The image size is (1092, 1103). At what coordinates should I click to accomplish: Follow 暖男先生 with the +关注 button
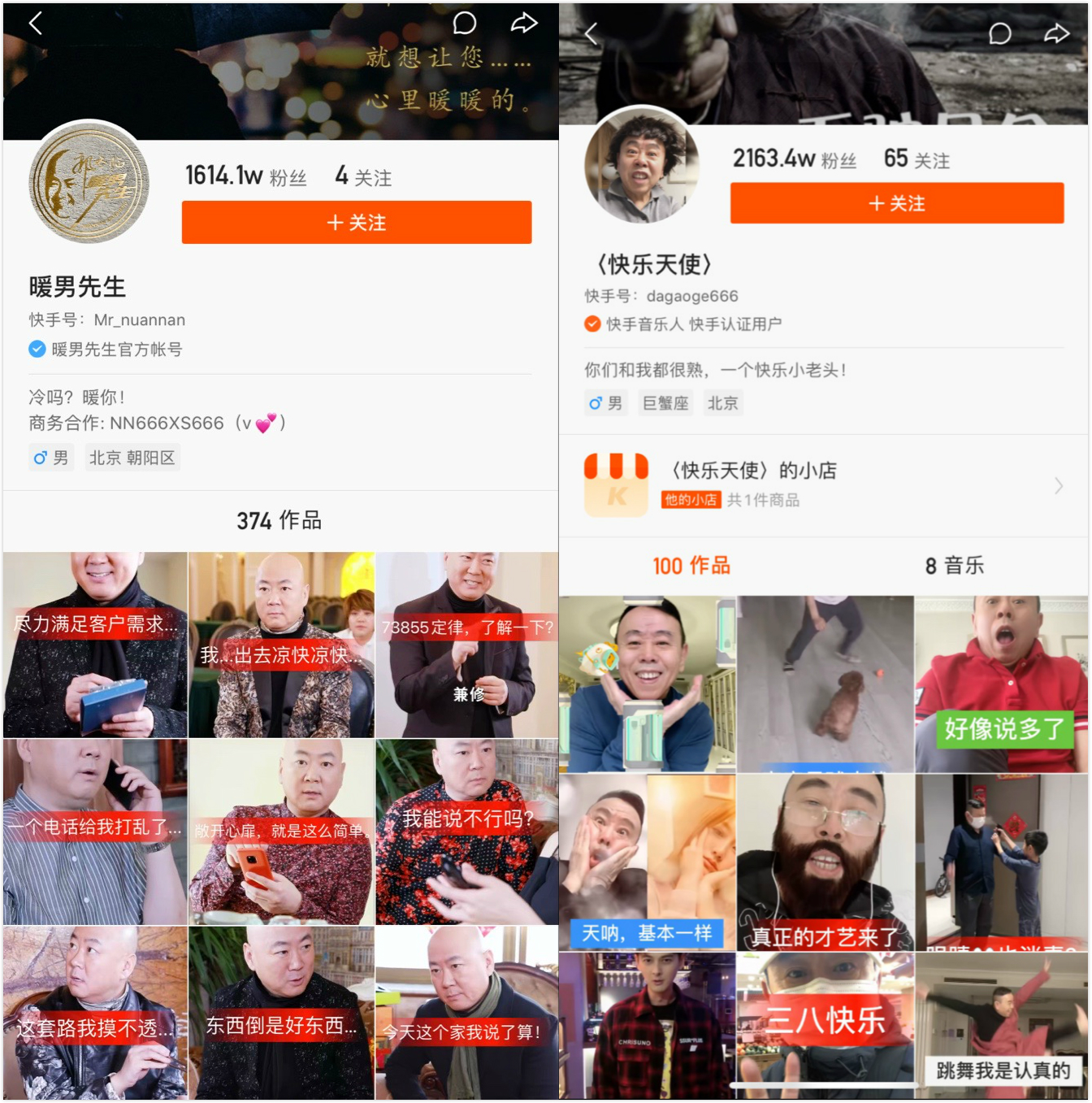355,222
